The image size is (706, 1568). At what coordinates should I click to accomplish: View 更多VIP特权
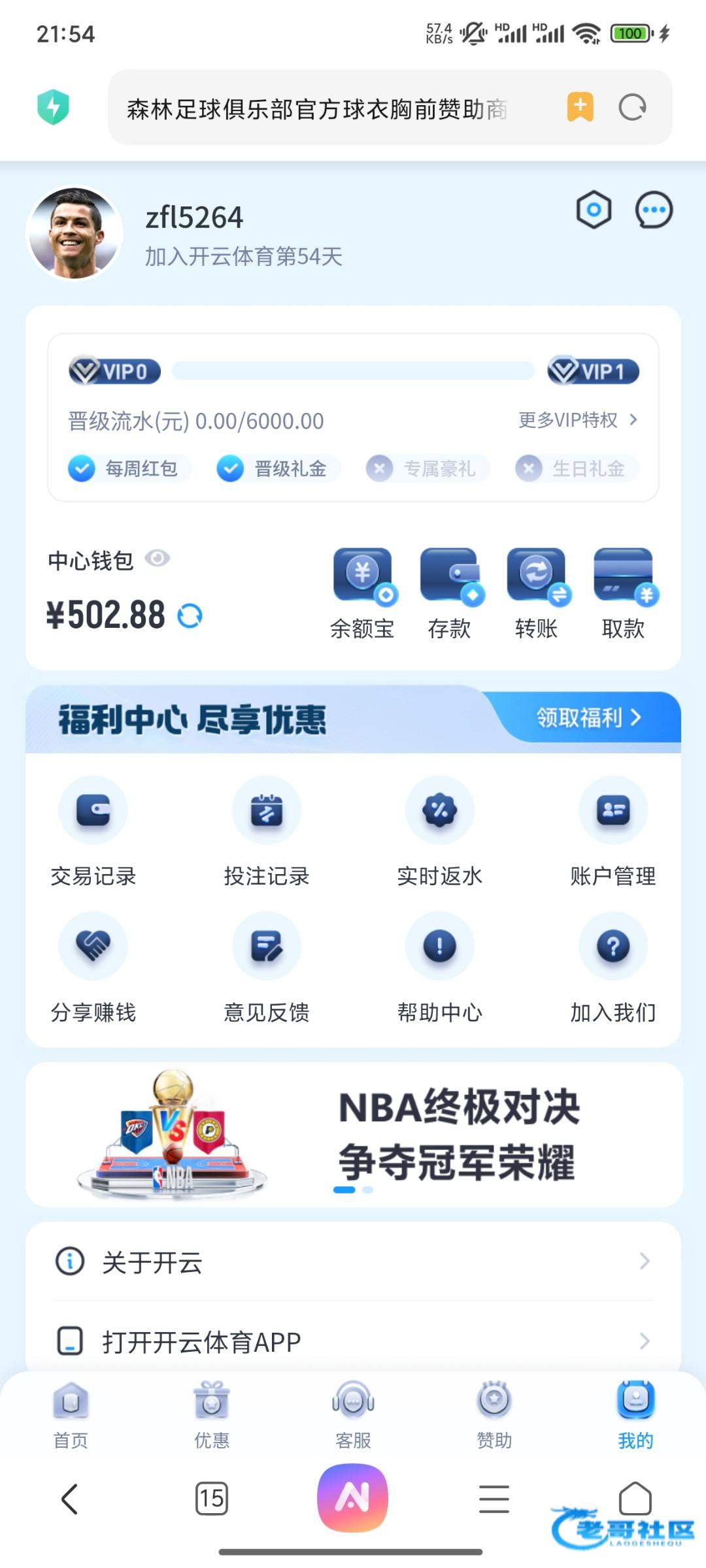tap(577, 420)
